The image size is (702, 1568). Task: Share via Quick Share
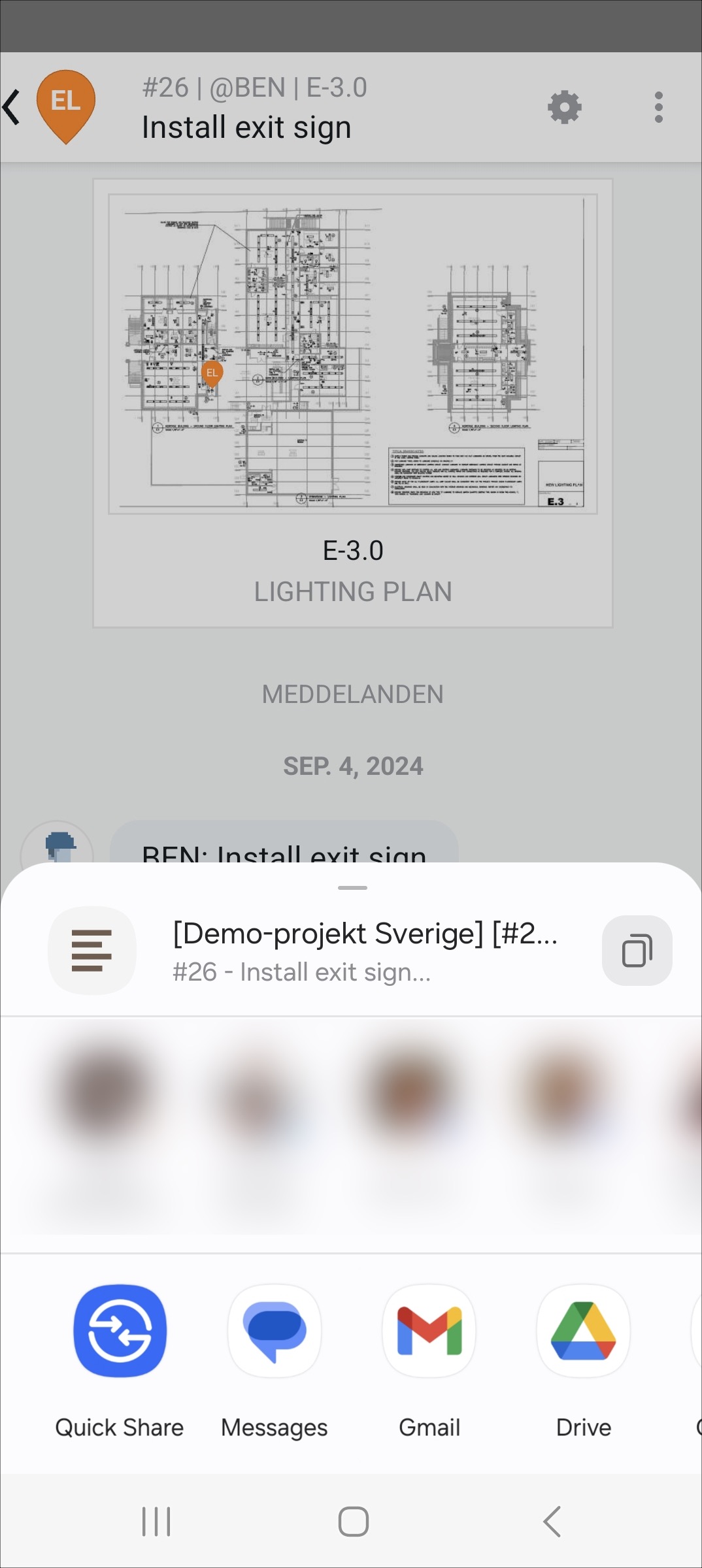tap(120, 1331)
